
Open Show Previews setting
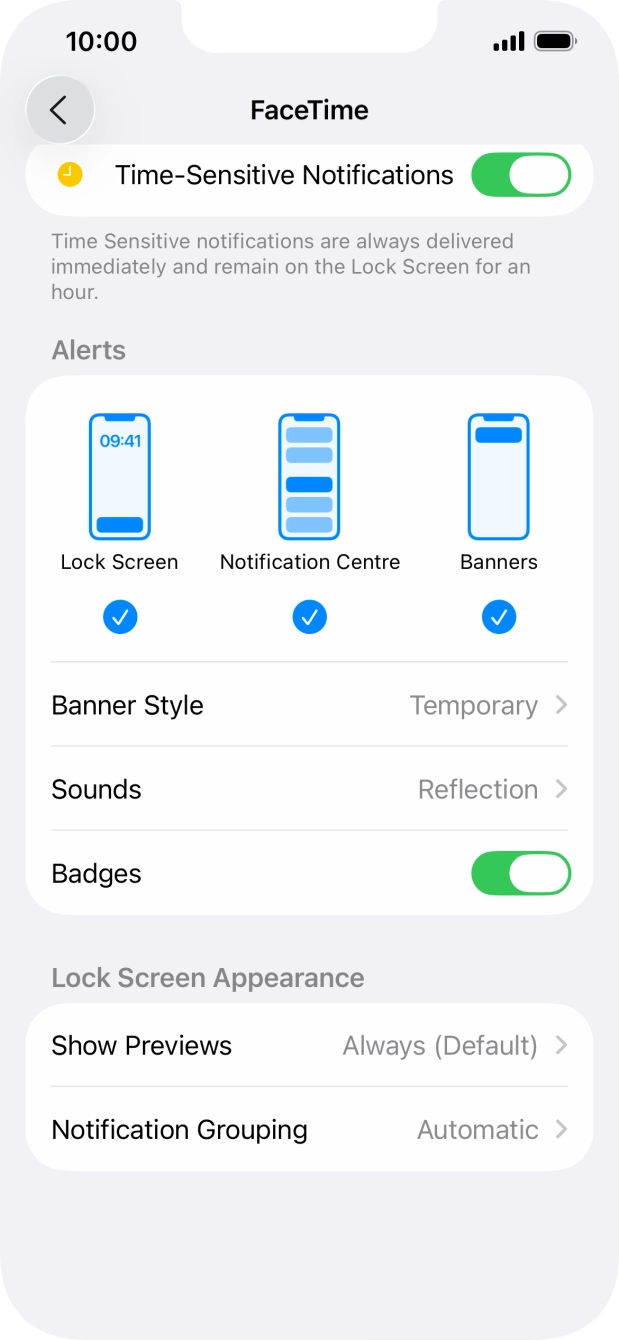[309, 1046]
